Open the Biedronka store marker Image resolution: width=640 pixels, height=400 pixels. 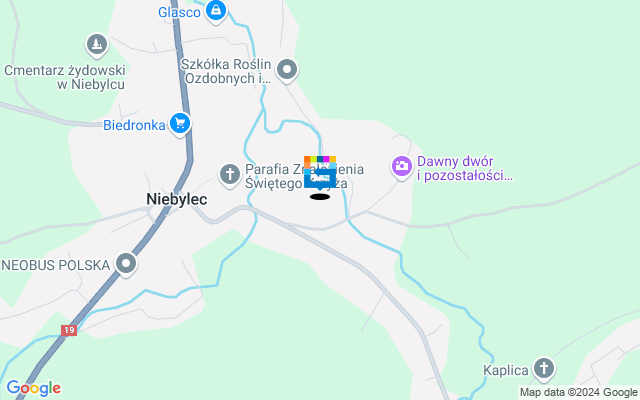pos(180,124)
